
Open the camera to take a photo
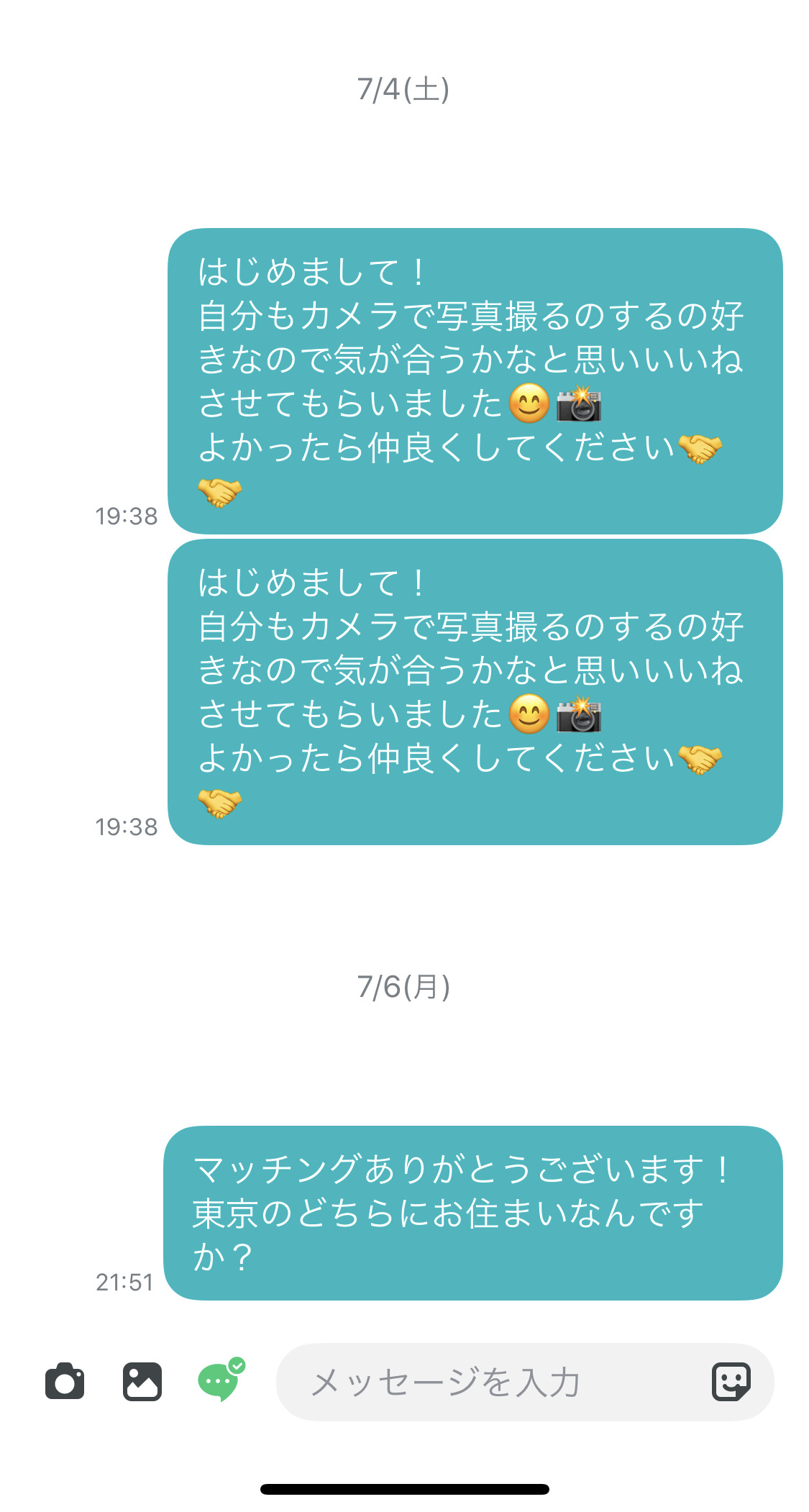(x=65, y=1381)
